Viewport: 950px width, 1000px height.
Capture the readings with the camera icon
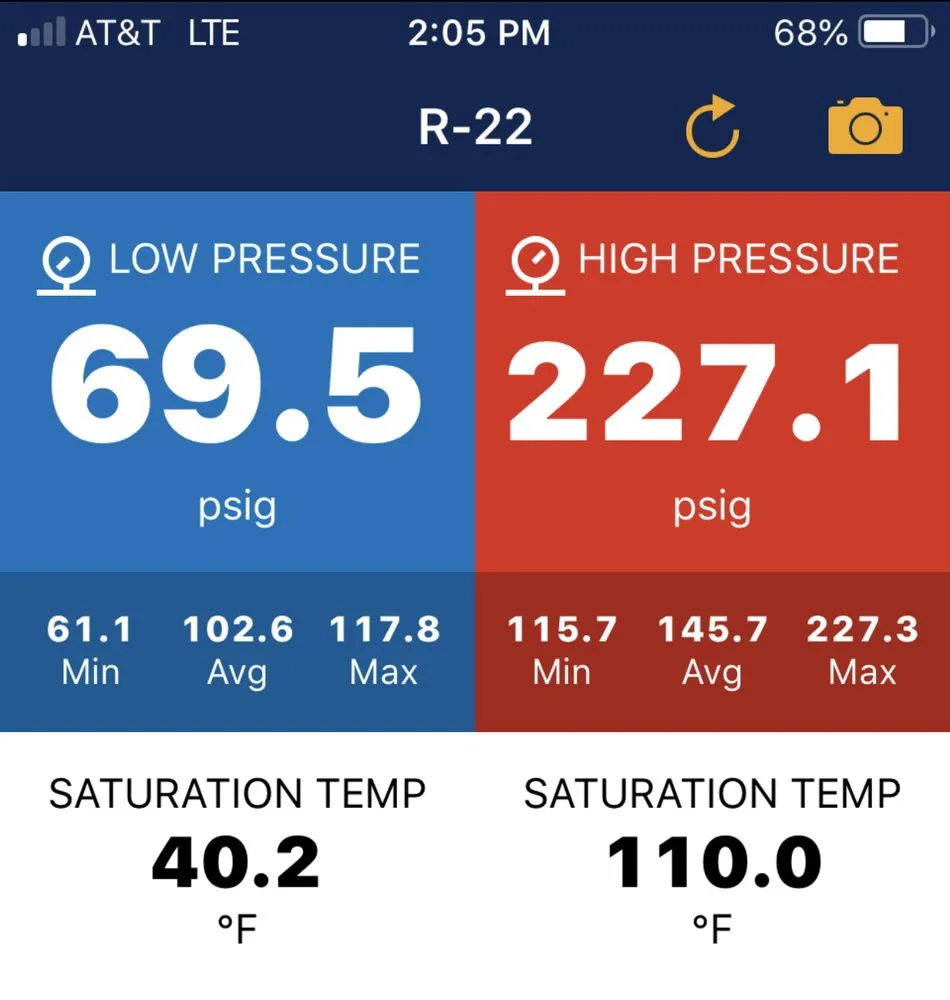pos(865,126)
